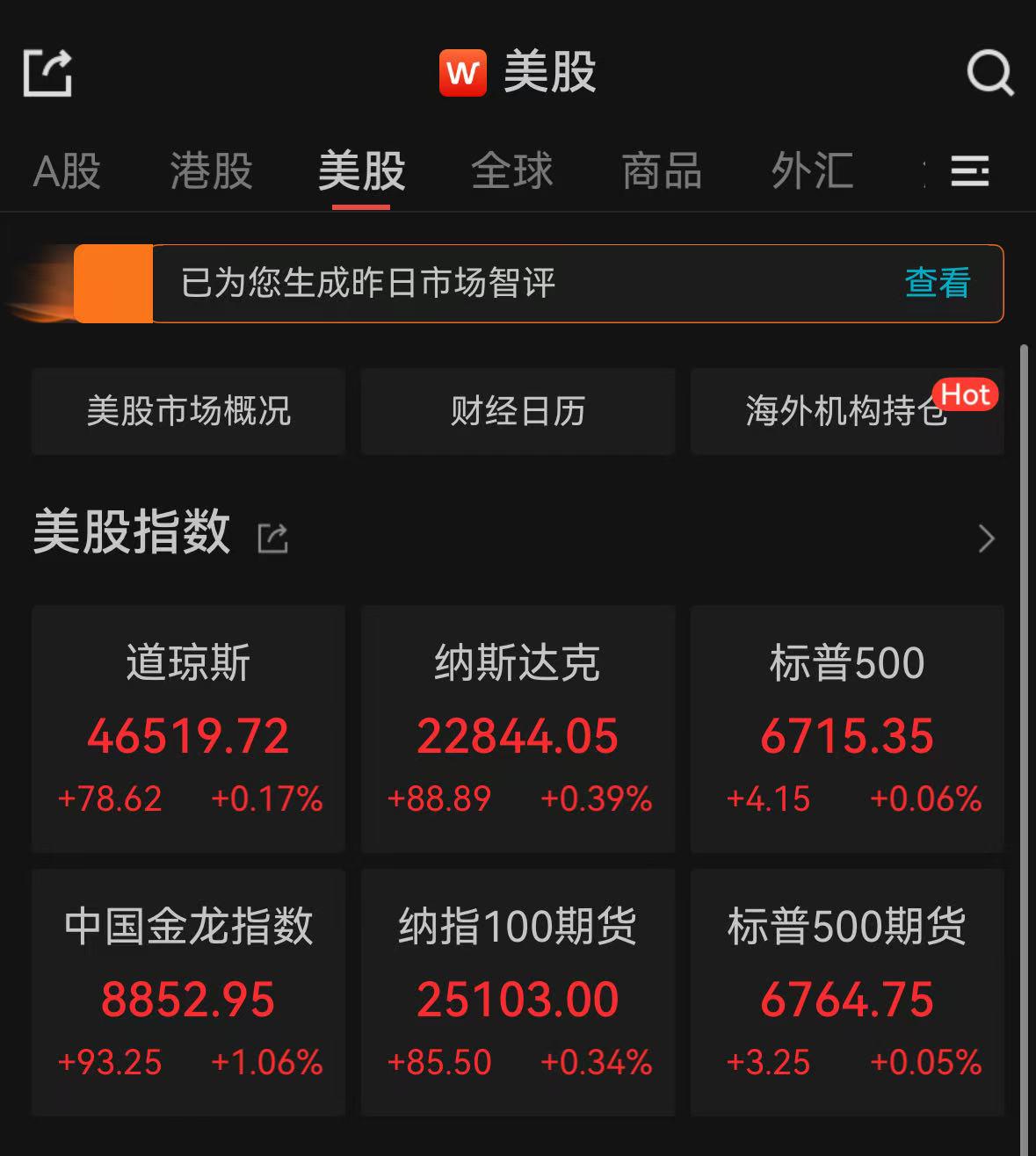The image size is (1036, 1156).
Task: Go to the 商品 tab
Action: [662, 170]
